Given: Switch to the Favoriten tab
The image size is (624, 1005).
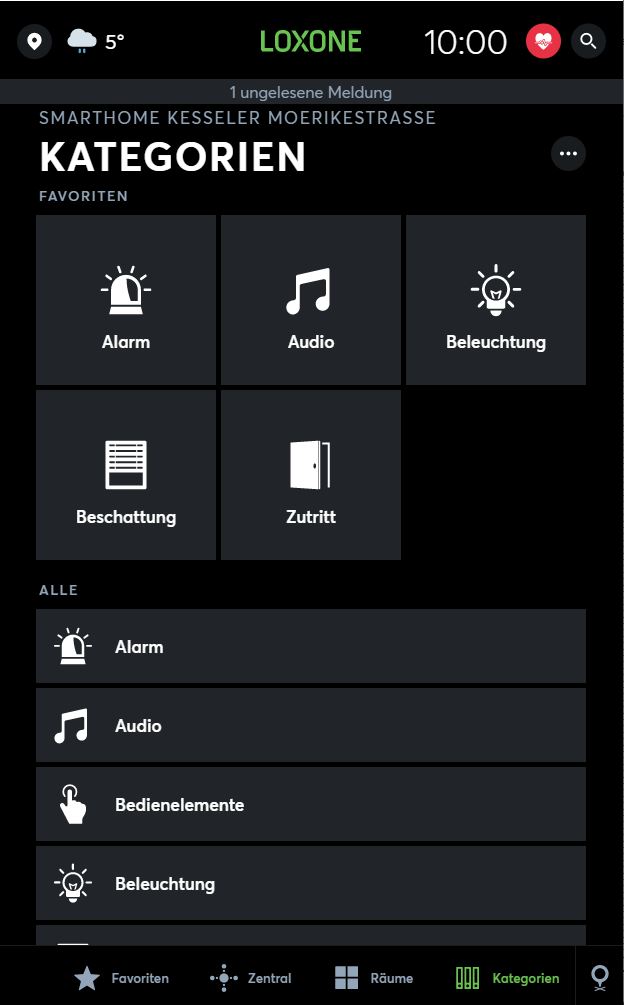Looking at the screenshot, I should [x=122, y=978].
